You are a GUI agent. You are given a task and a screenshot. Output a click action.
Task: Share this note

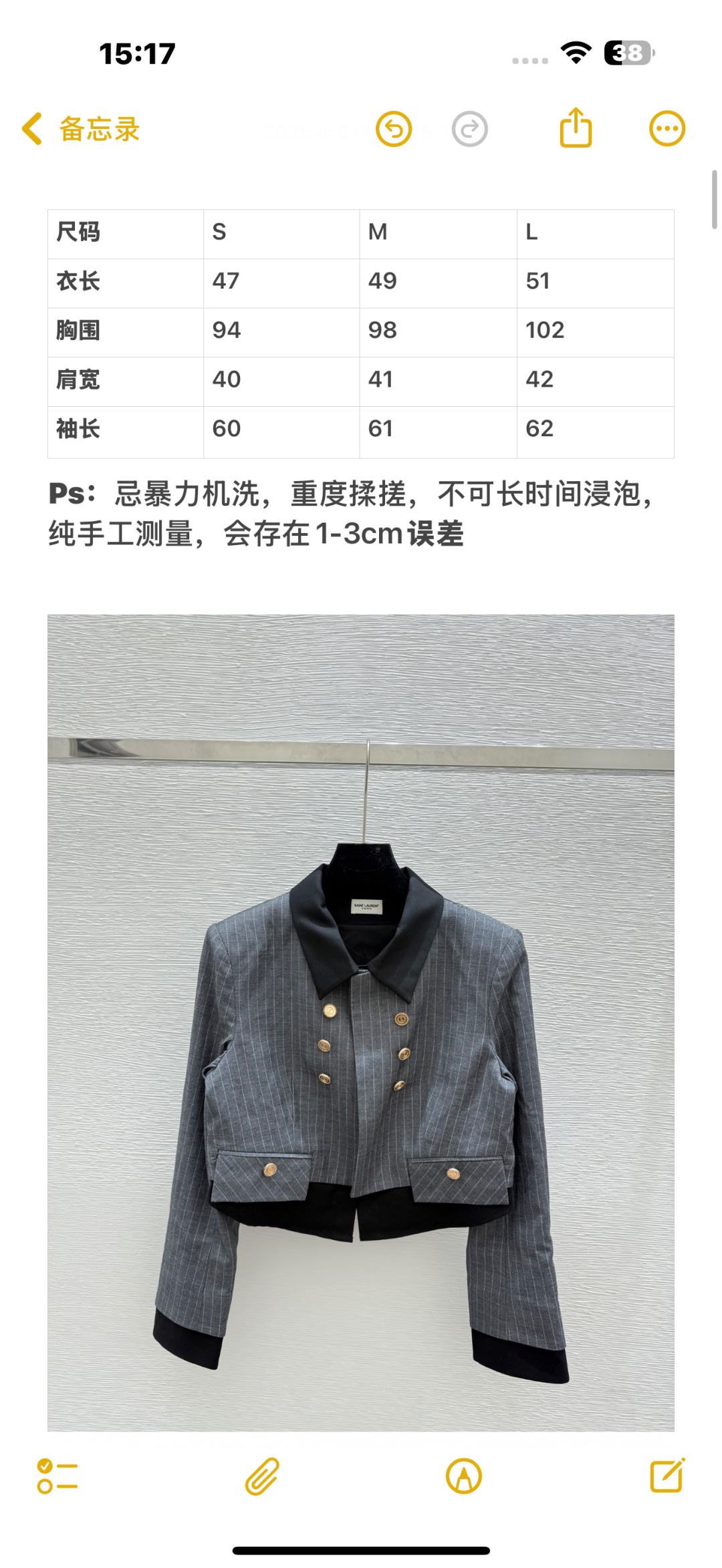576,128
